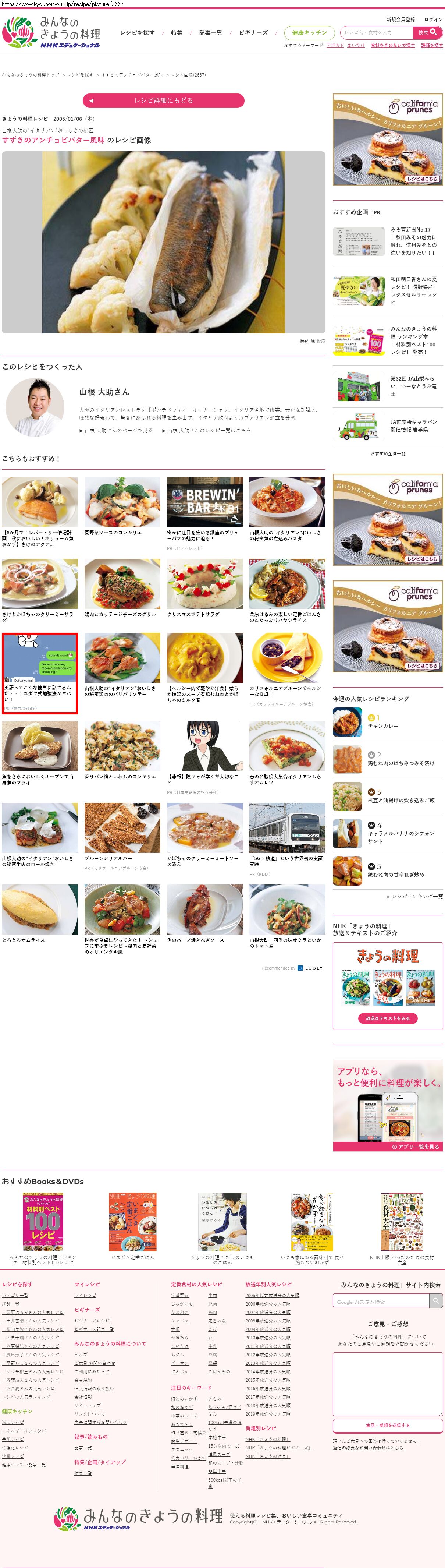Open the 新規会員登録 link
Screen dimensions: 445x1568
[400, 20]
